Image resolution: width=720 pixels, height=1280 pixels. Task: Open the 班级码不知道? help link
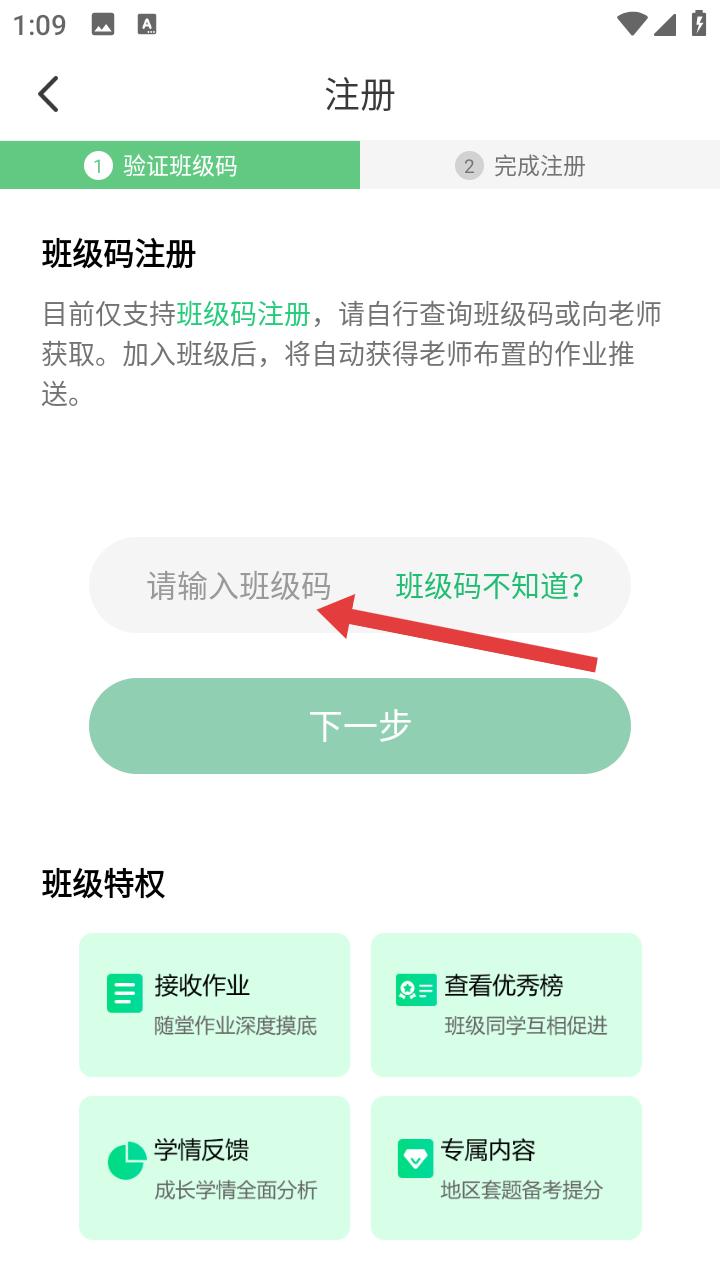pyautogui.click(x=490, y=586)
